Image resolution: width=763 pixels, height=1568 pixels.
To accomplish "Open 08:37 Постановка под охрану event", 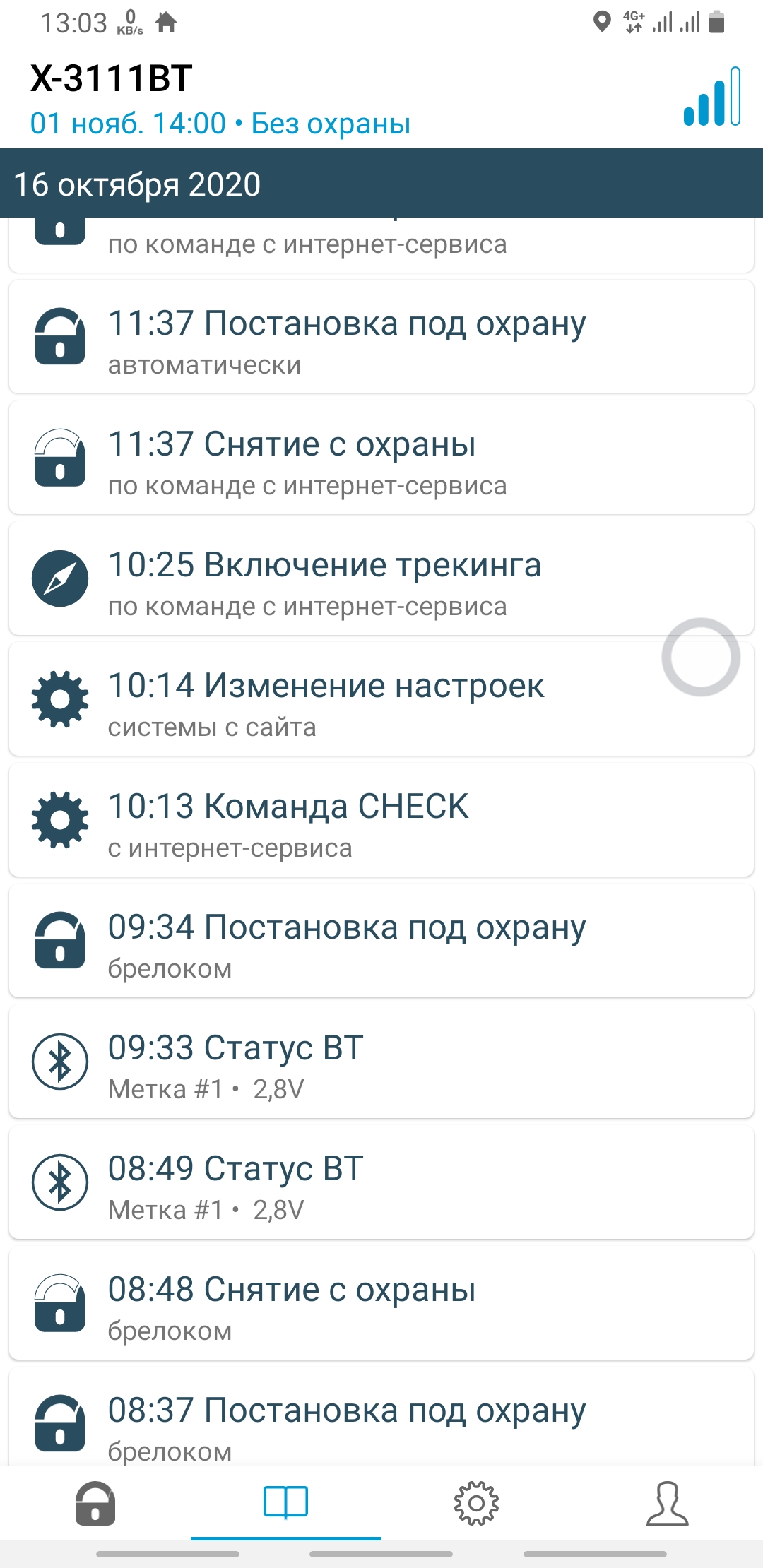I will point(381,1420).
